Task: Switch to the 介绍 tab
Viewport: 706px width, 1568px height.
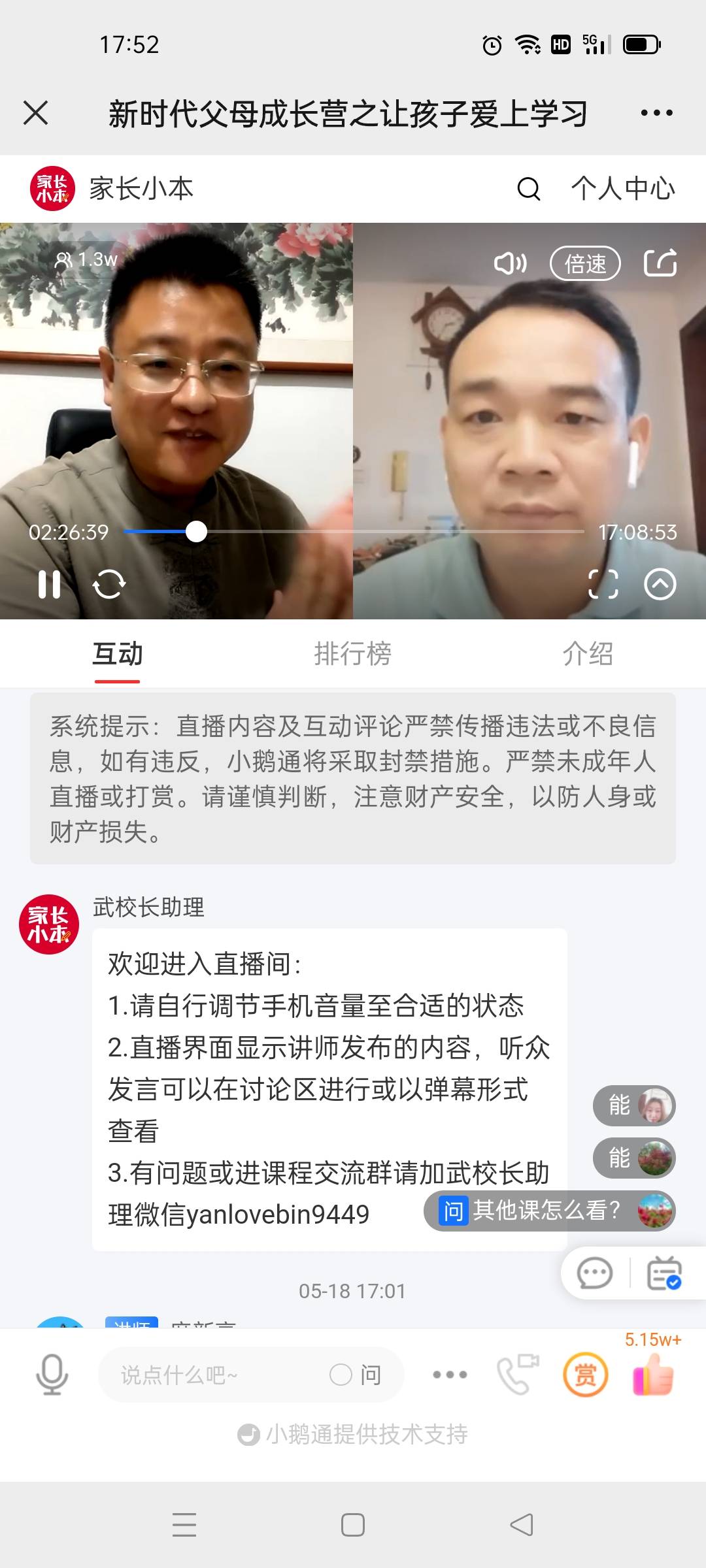Action: point(588,655)
